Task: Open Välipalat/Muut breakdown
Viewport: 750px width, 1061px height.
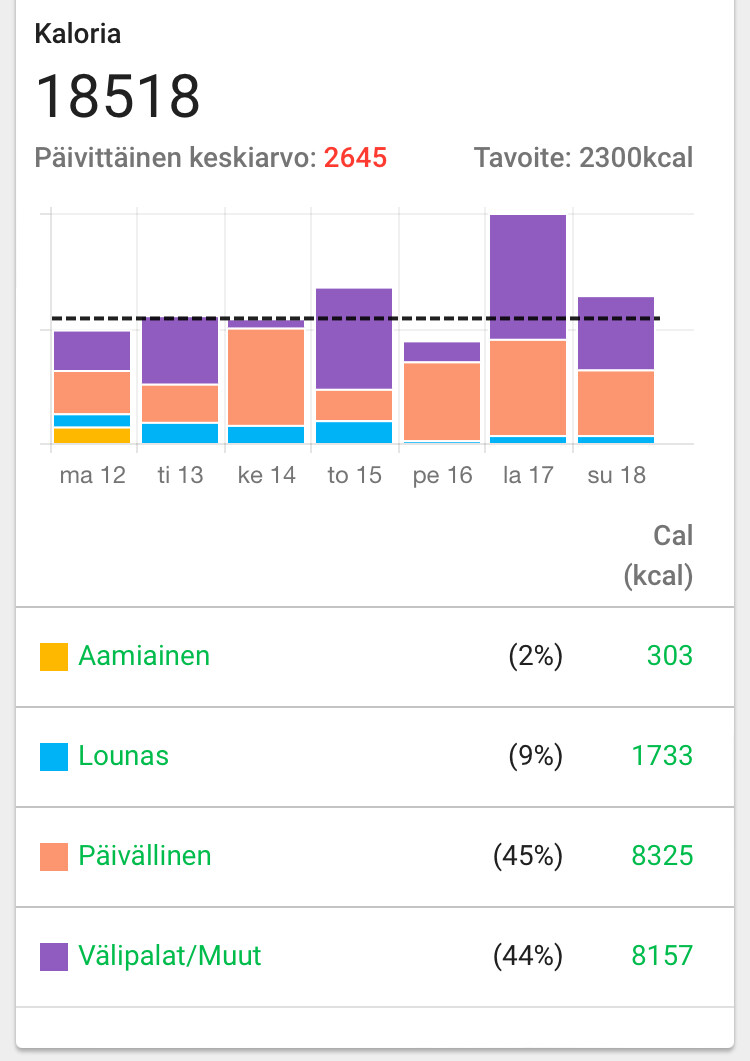Action: [170, 956]
